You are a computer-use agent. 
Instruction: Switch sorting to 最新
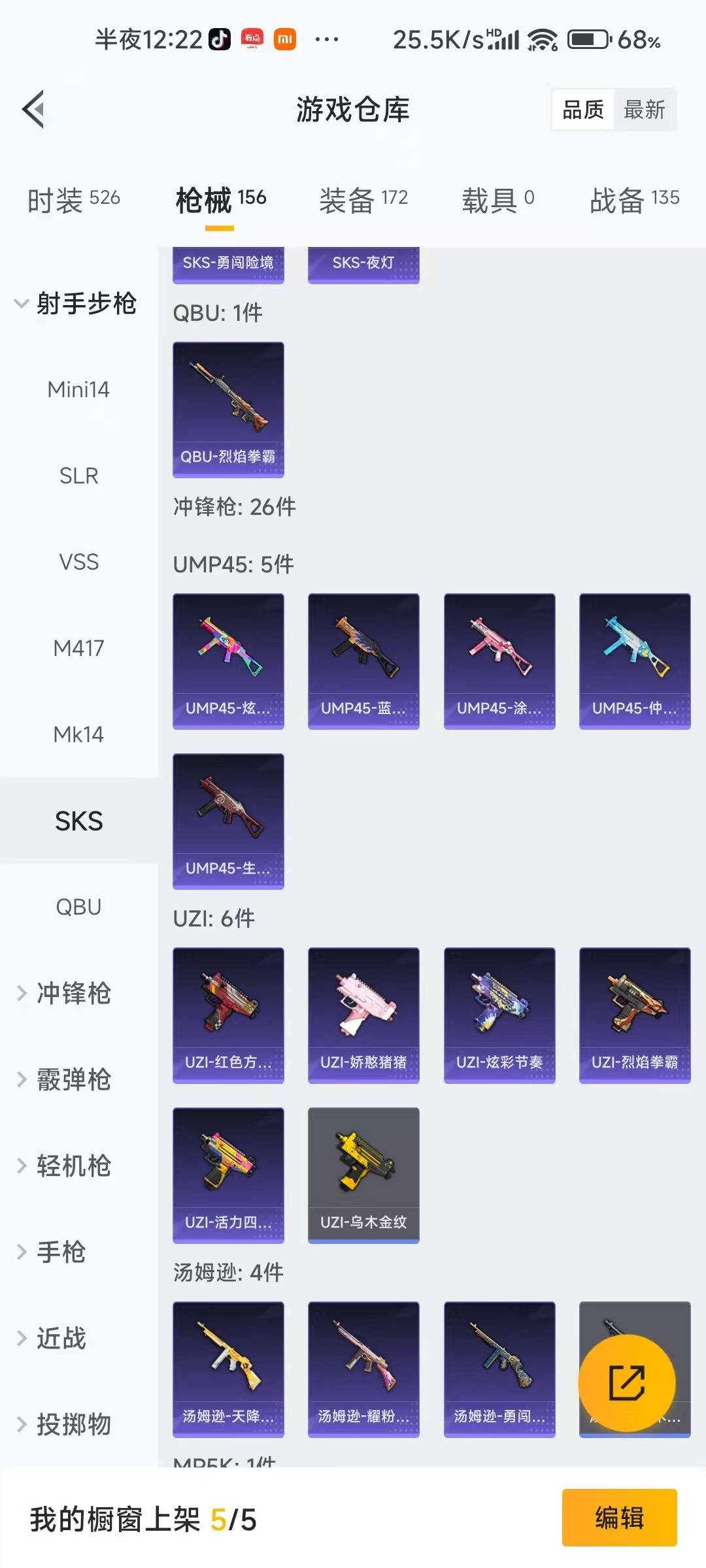click(x=644, y=109)
